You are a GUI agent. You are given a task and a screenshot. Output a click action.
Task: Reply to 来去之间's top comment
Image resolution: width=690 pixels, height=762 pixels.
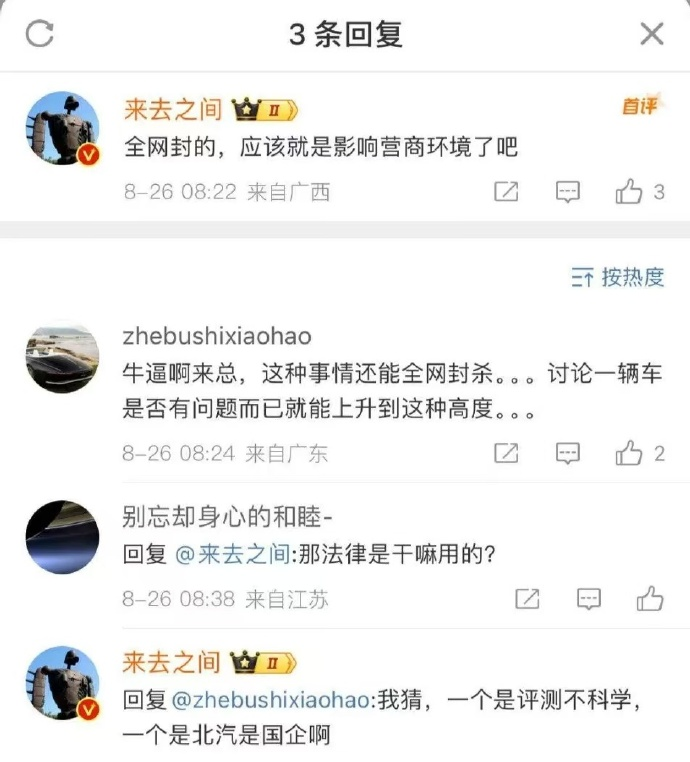[x=567, y=192]
